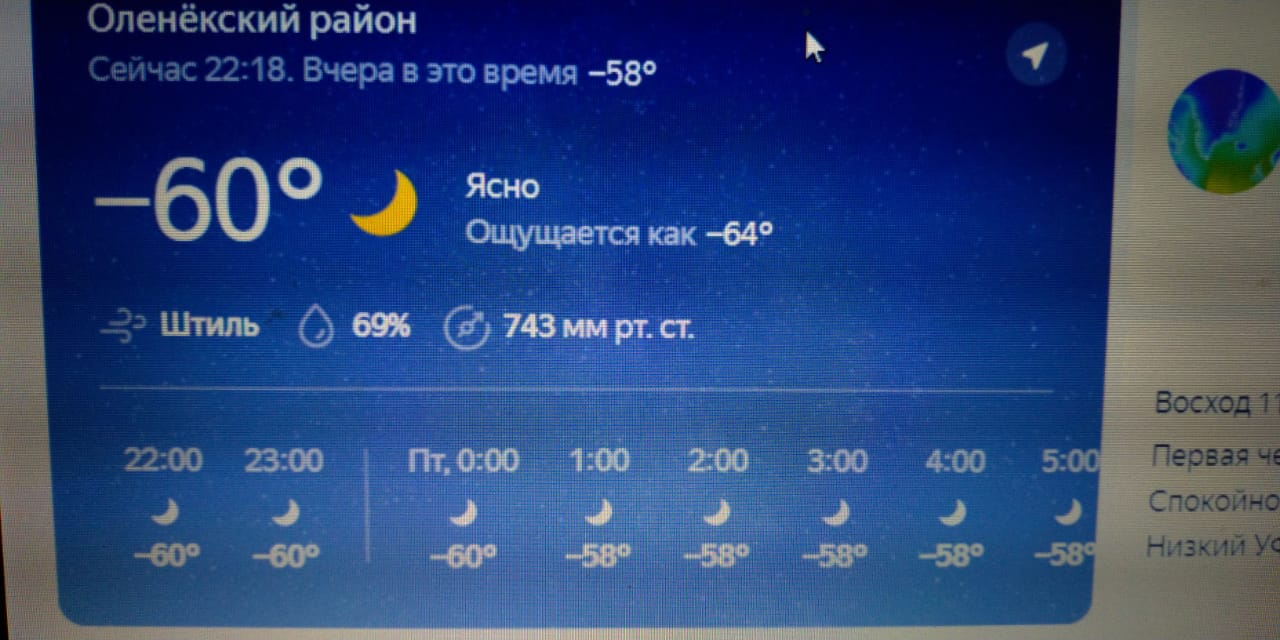This screenshot has height=640, width=1280.
Task: Open the weather map thumbnail
Action: (1226, 133)
